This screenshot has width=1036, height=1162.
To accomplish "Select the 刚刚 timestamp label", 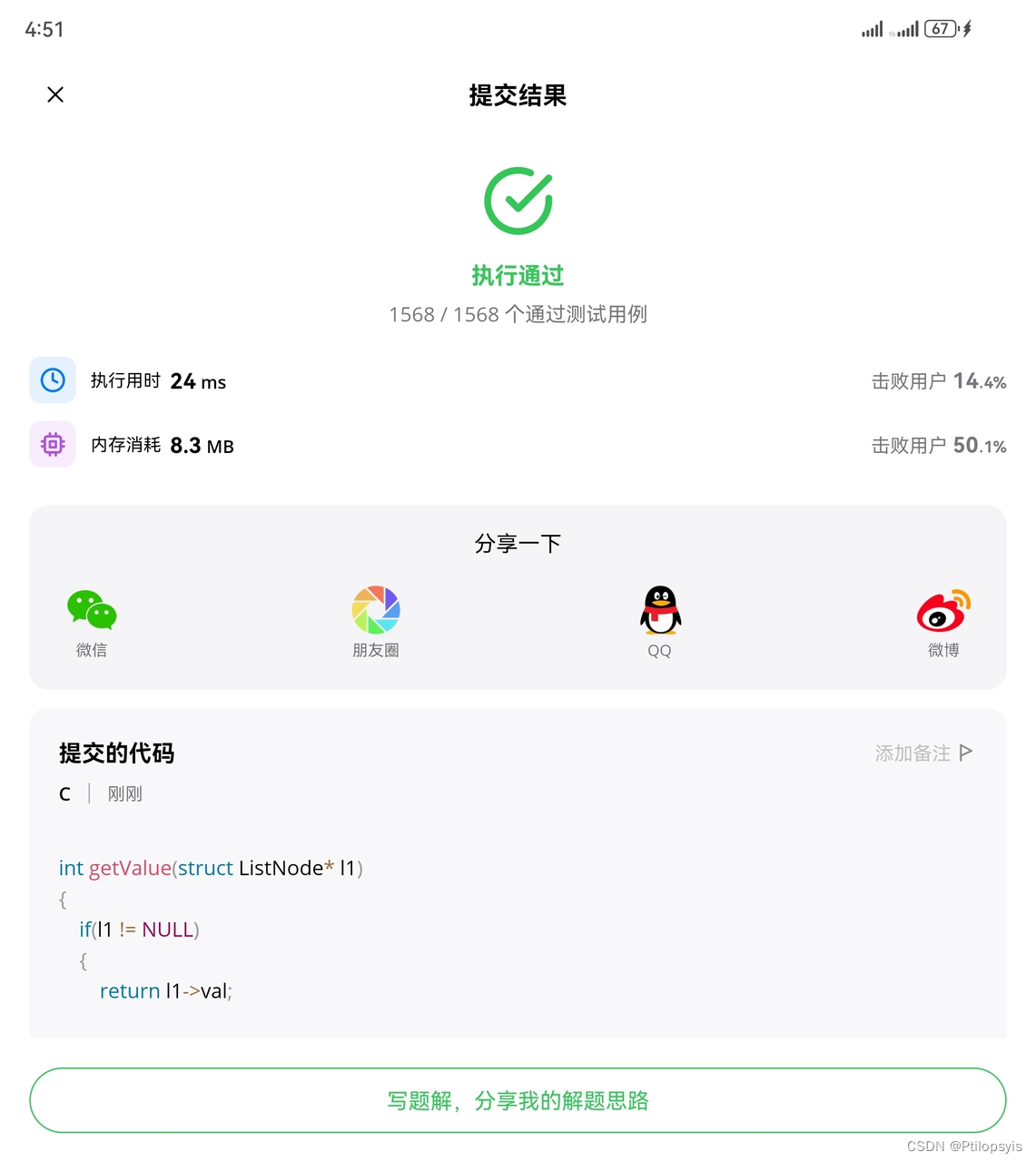I will [x=124, y=793].
